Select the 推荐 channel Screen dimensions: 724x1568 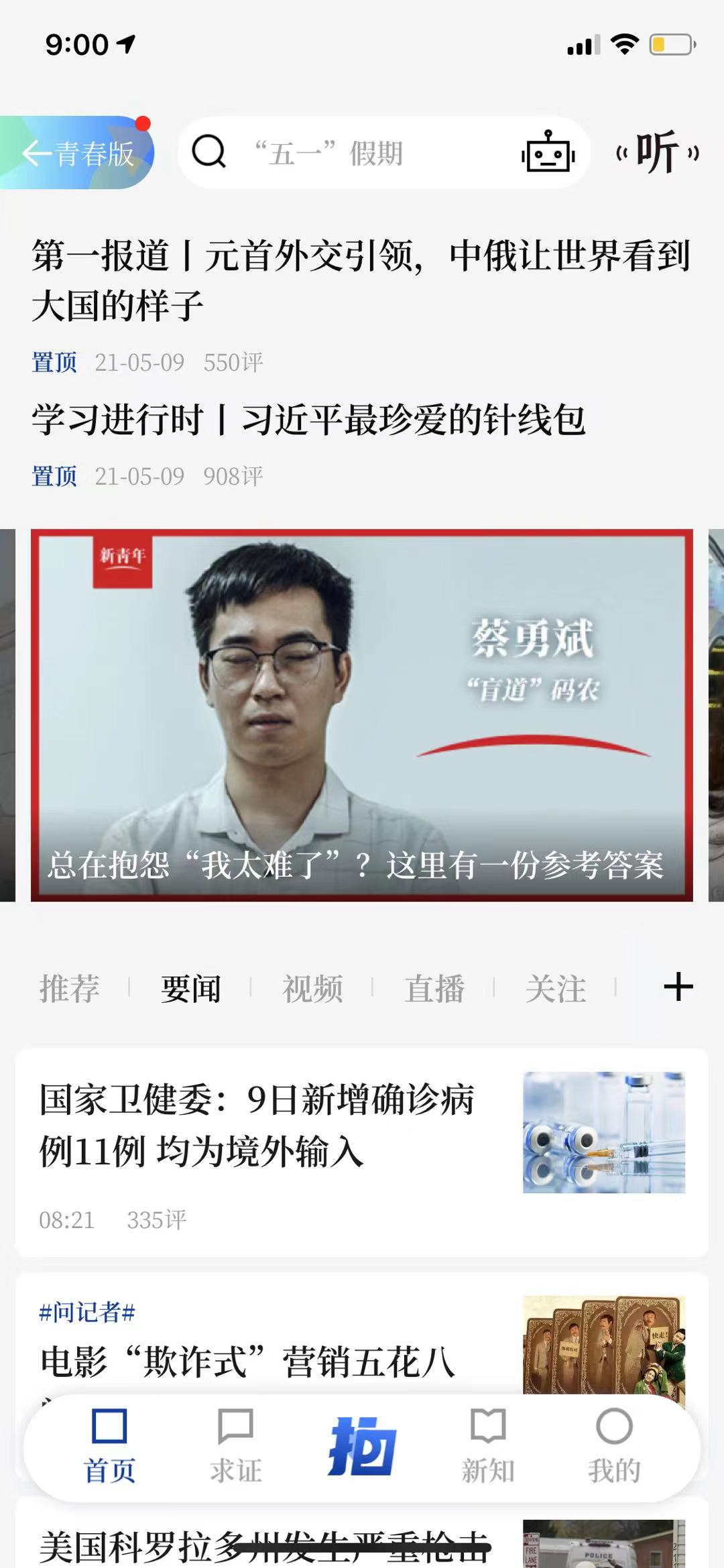pos(70,987)
